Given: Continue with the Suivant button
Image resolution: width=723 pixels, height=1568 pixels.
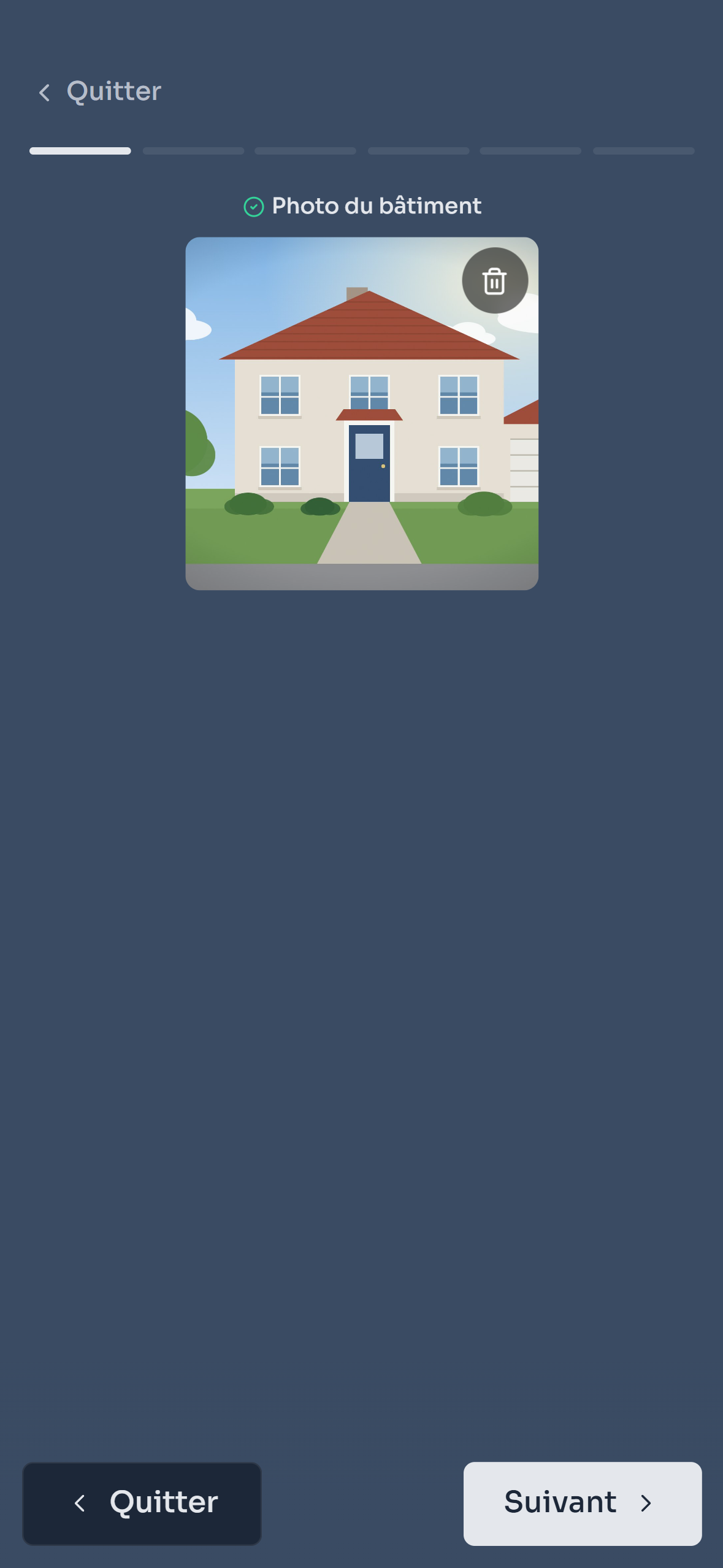Looking at the screenshot, I should (583, 1503).
